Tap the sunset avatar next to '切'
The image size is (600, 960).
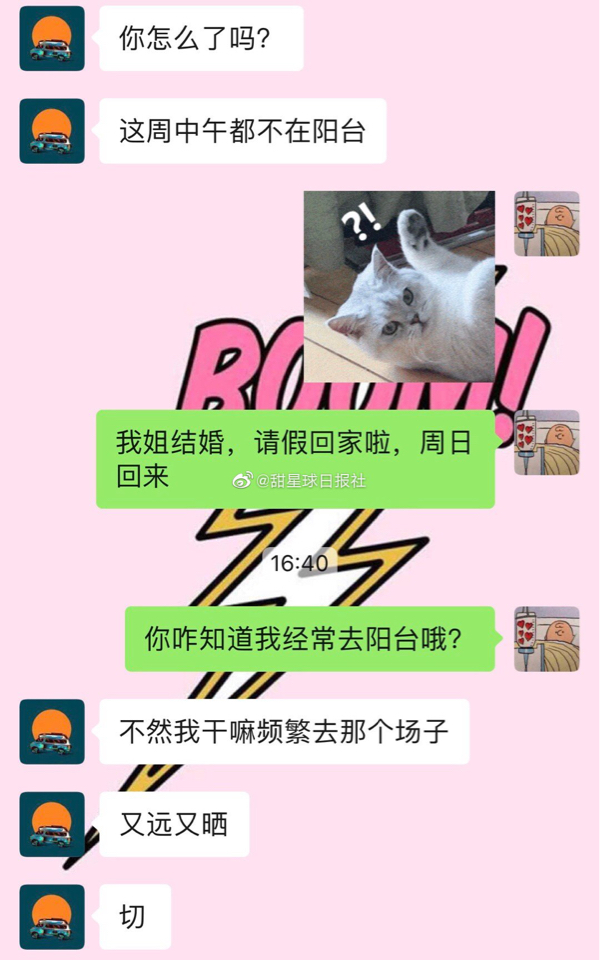[x=52, y=916]
